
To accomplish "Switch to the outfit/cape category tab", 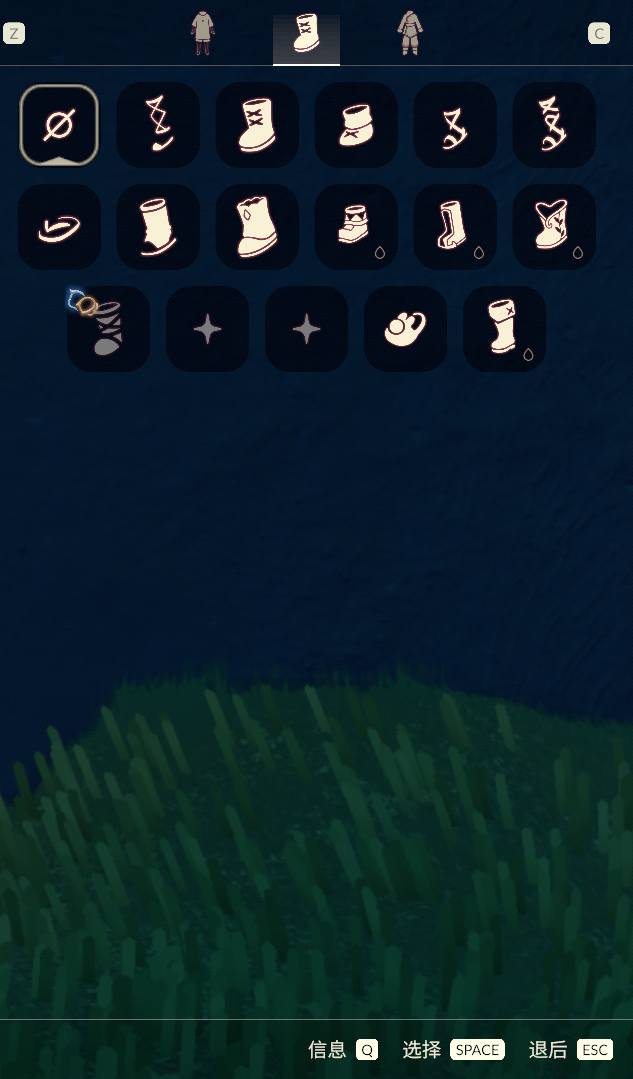I will pos(203,33).
